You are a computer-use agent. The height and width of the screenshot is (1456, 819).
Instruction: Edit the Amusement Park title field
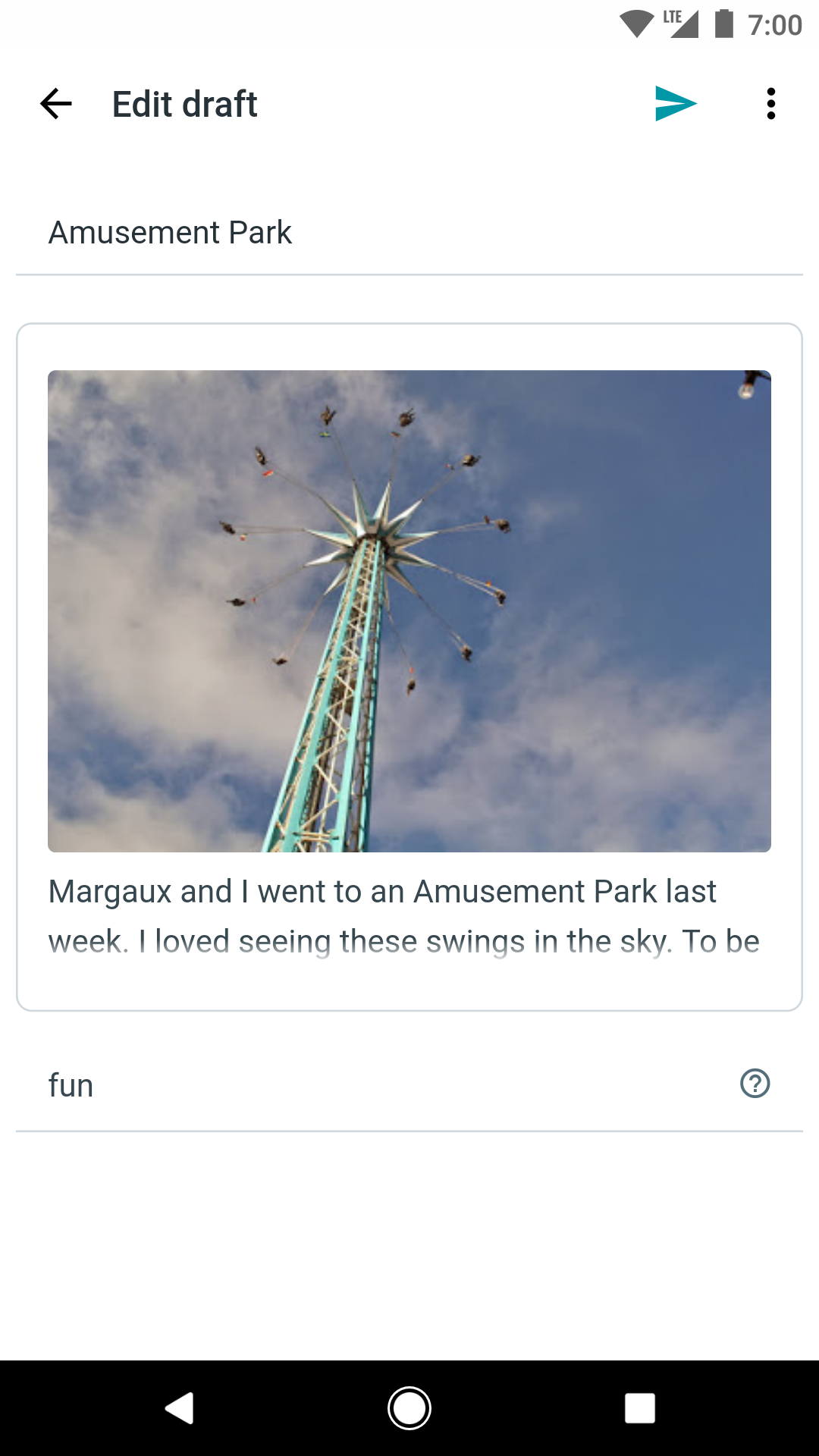click(x=409, y=233)
